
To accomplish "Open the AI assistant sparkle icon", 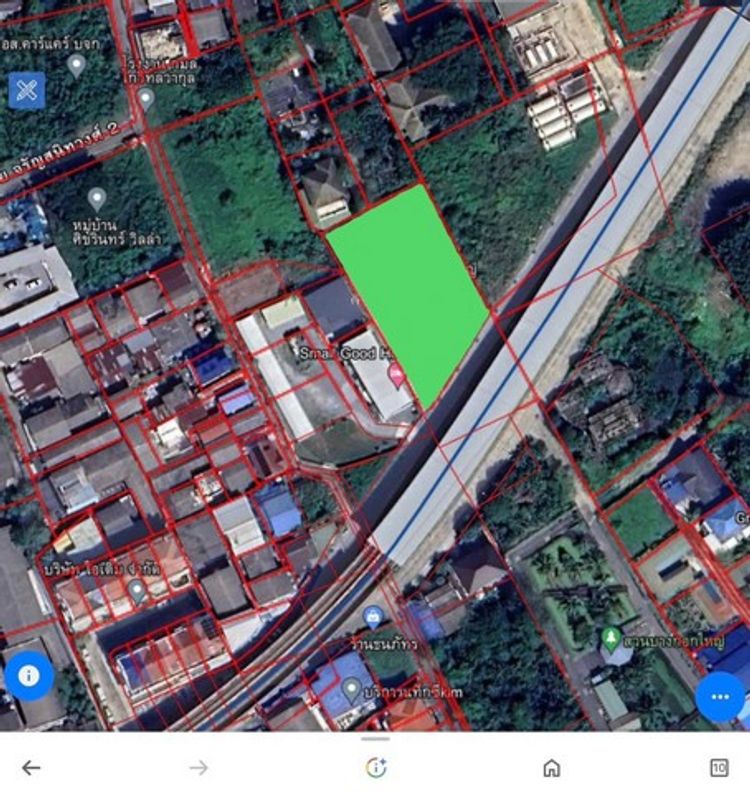I will pos(376,767).
